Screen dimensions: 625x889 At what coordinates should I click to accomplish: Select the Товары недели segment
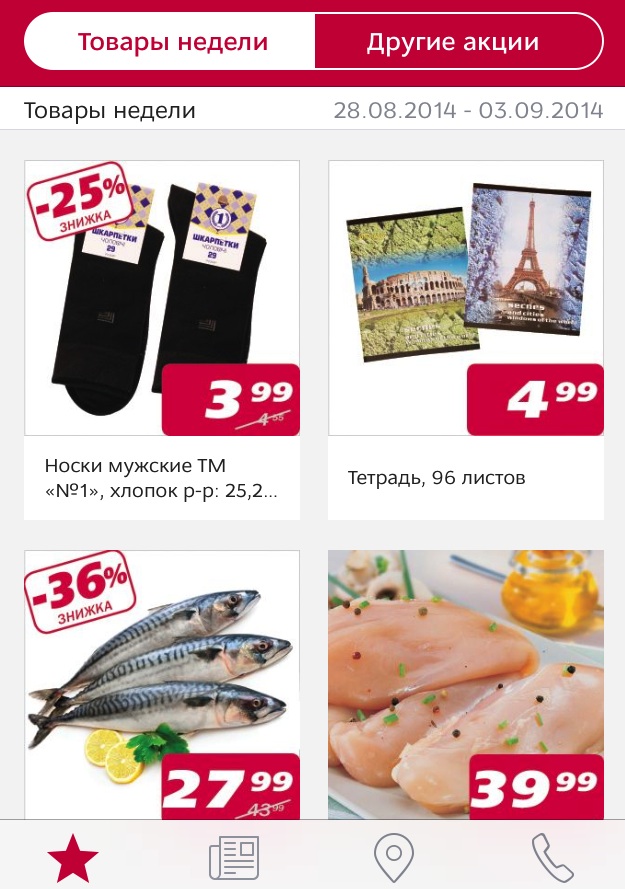coord(172,42)
